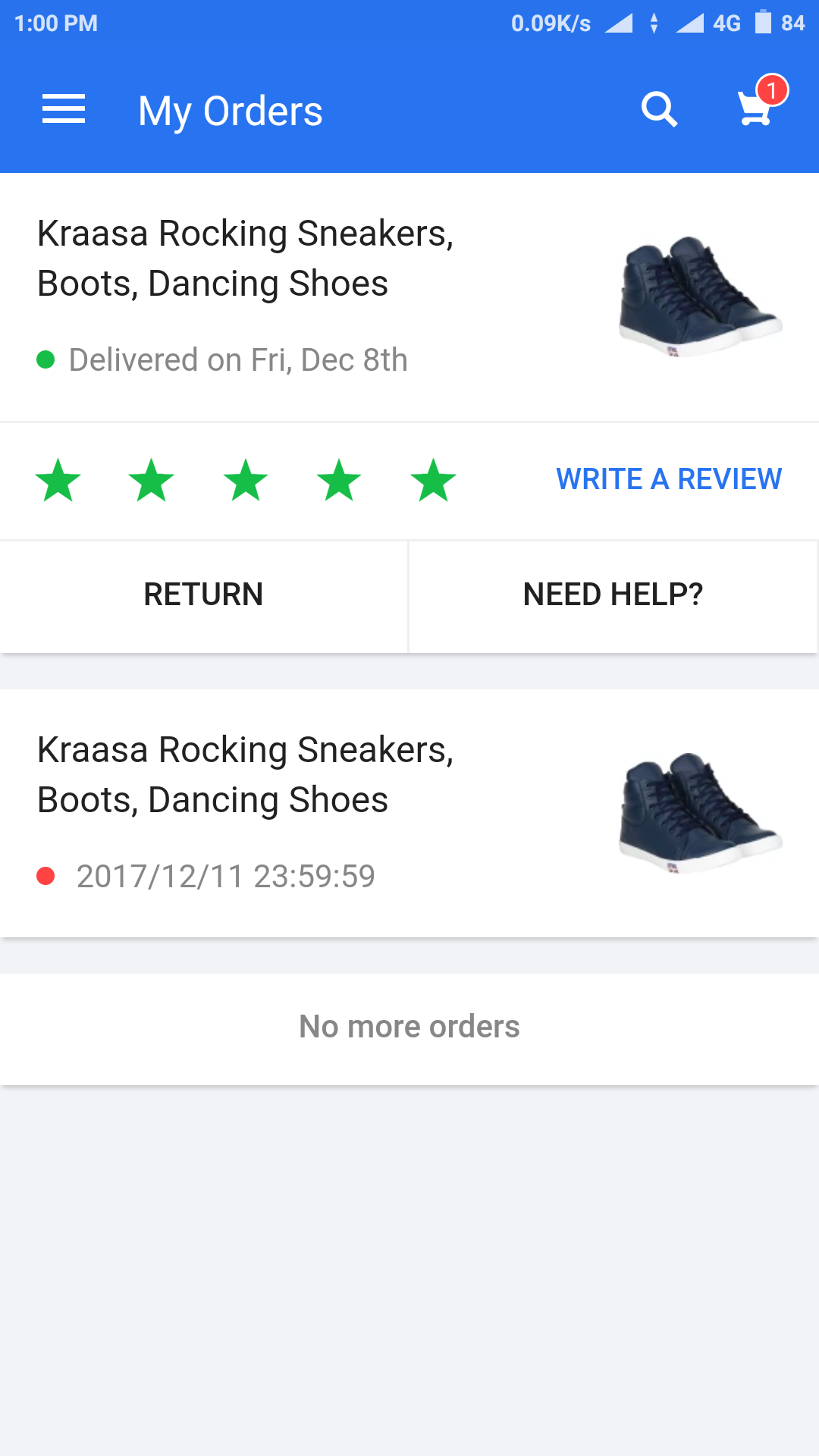The width and height of the screenshot is (819, 1456).
Task: Open the order delivered on Fri, Dec 8th
Action: click(303, 296)
